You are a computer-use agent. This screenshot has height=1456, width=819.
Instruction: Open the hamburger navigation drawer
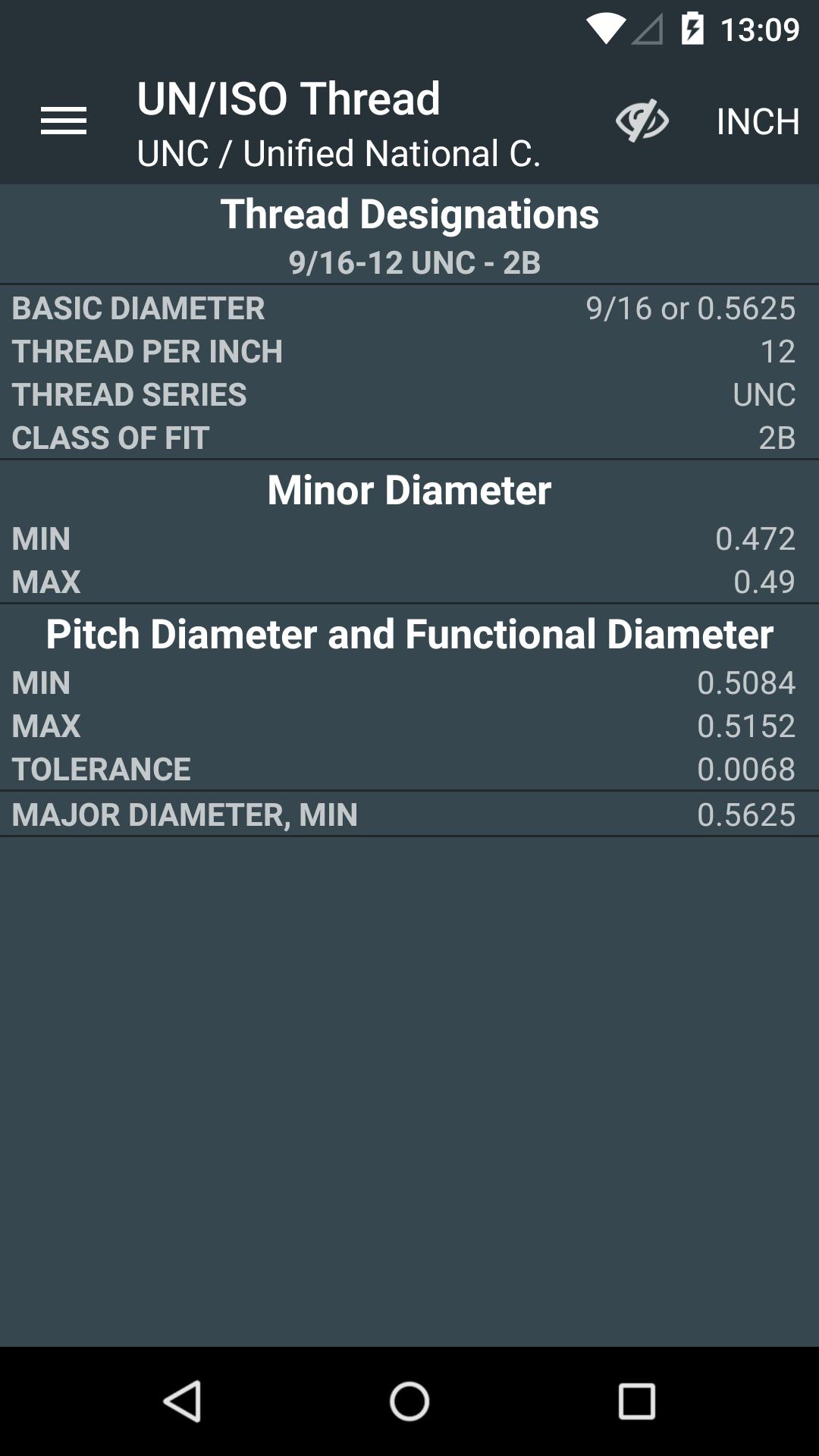64,121
